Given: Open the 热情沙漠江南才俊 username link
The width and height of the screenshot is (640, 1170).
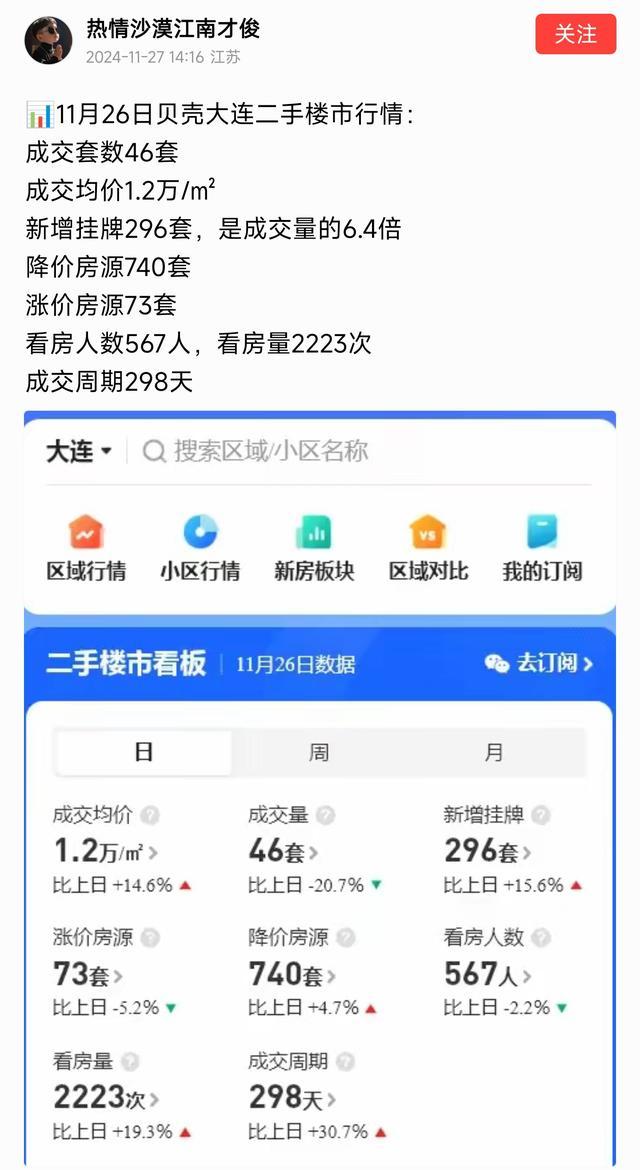Looking at the screenshot, I should pyautogui.click(x=172, y=29).
